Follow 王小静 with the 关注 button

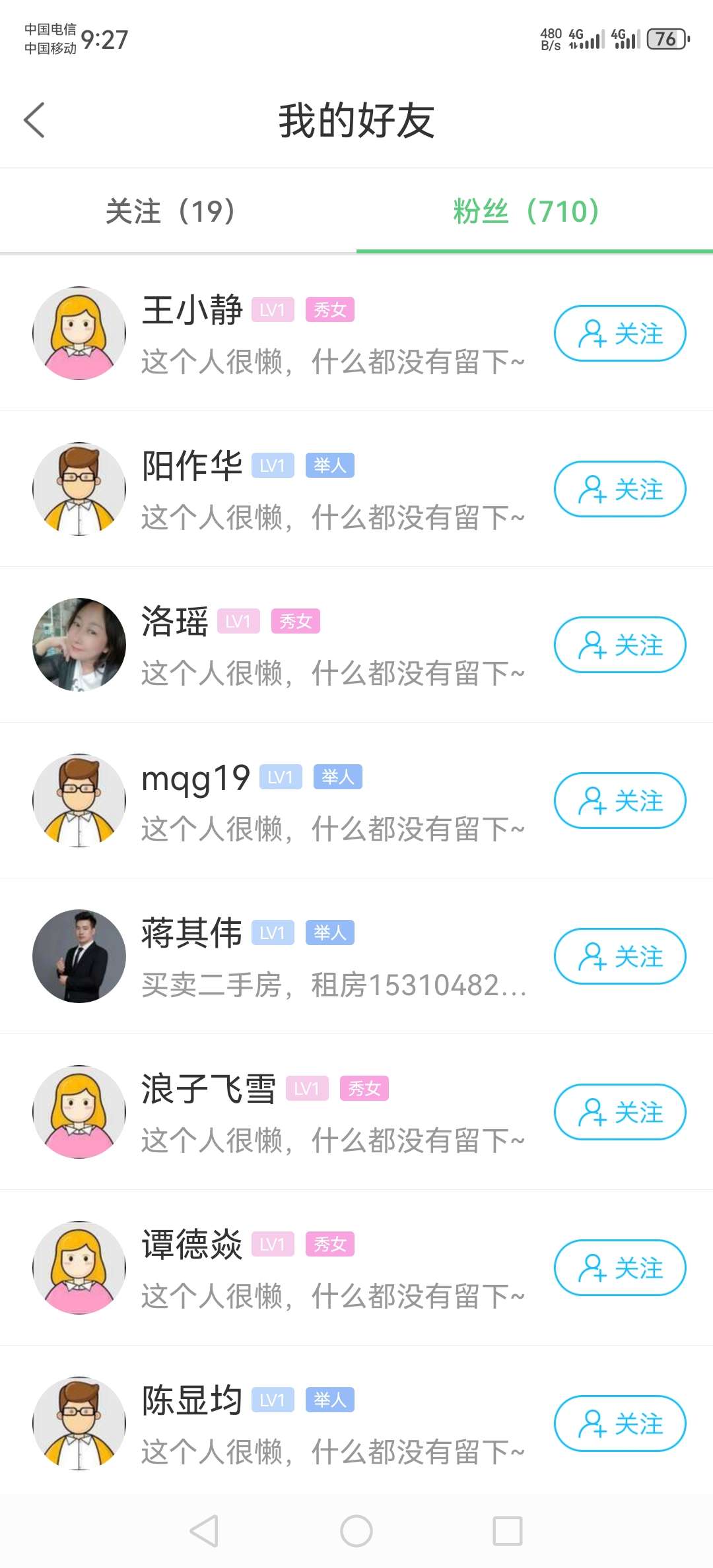[x=619, y=333]
